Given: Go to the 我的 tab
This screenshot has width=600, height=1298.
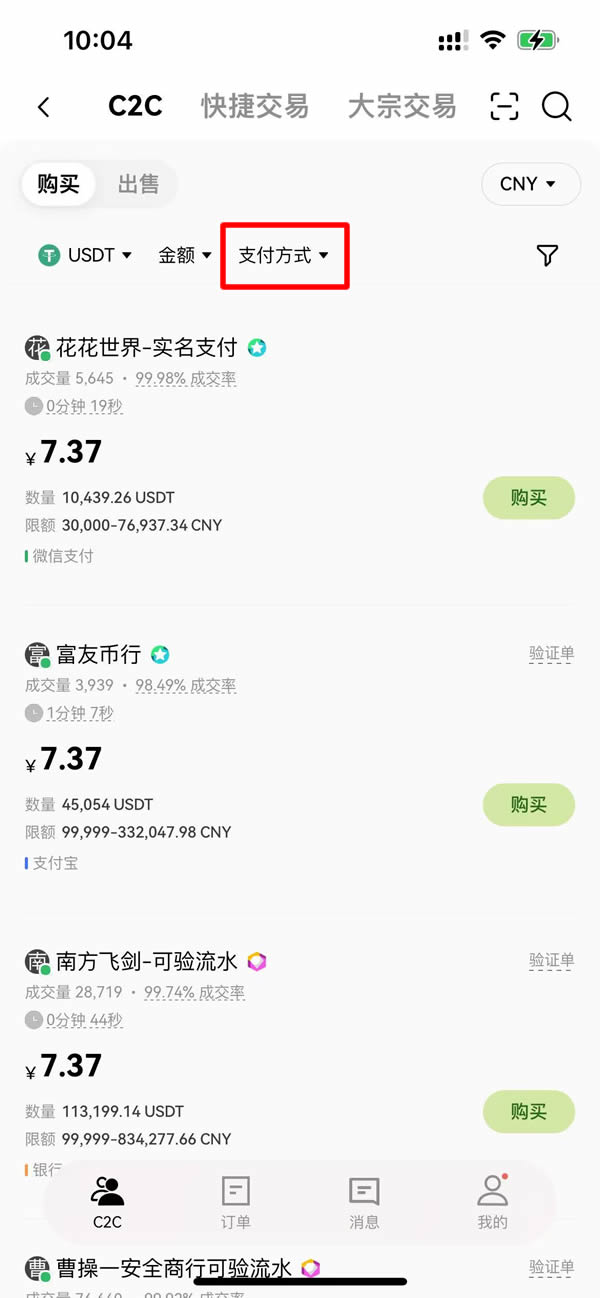Looking at the screenshot, I should coord(492,1202).
